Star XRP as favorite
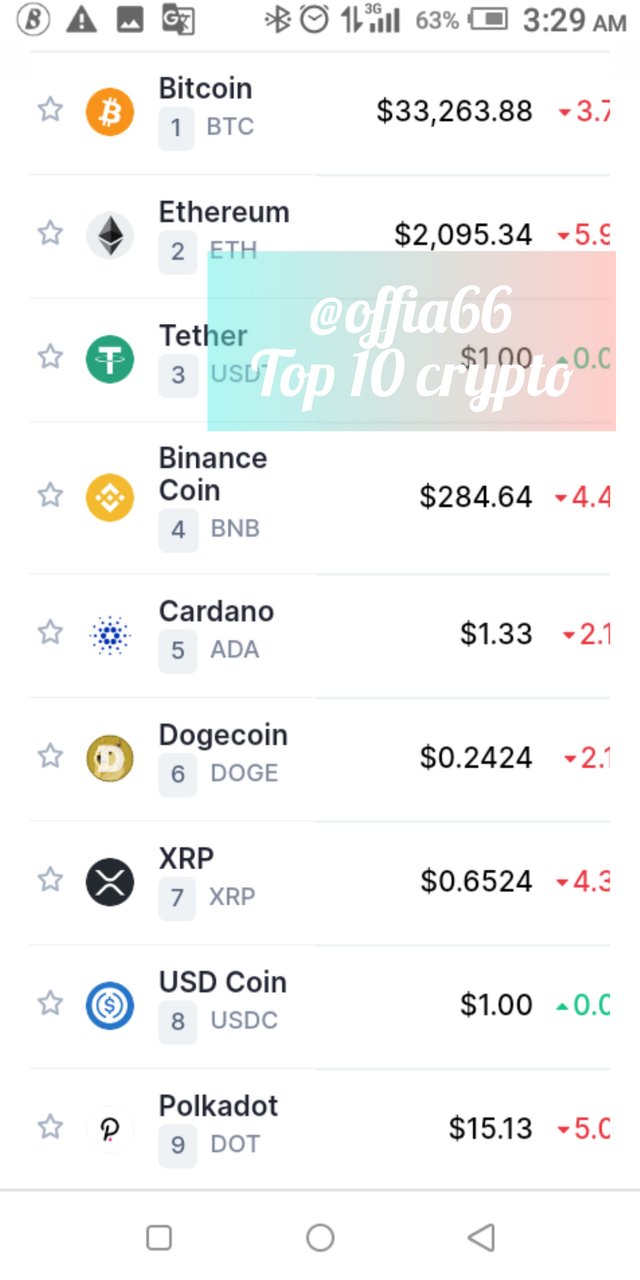 (x=50, y=880)
